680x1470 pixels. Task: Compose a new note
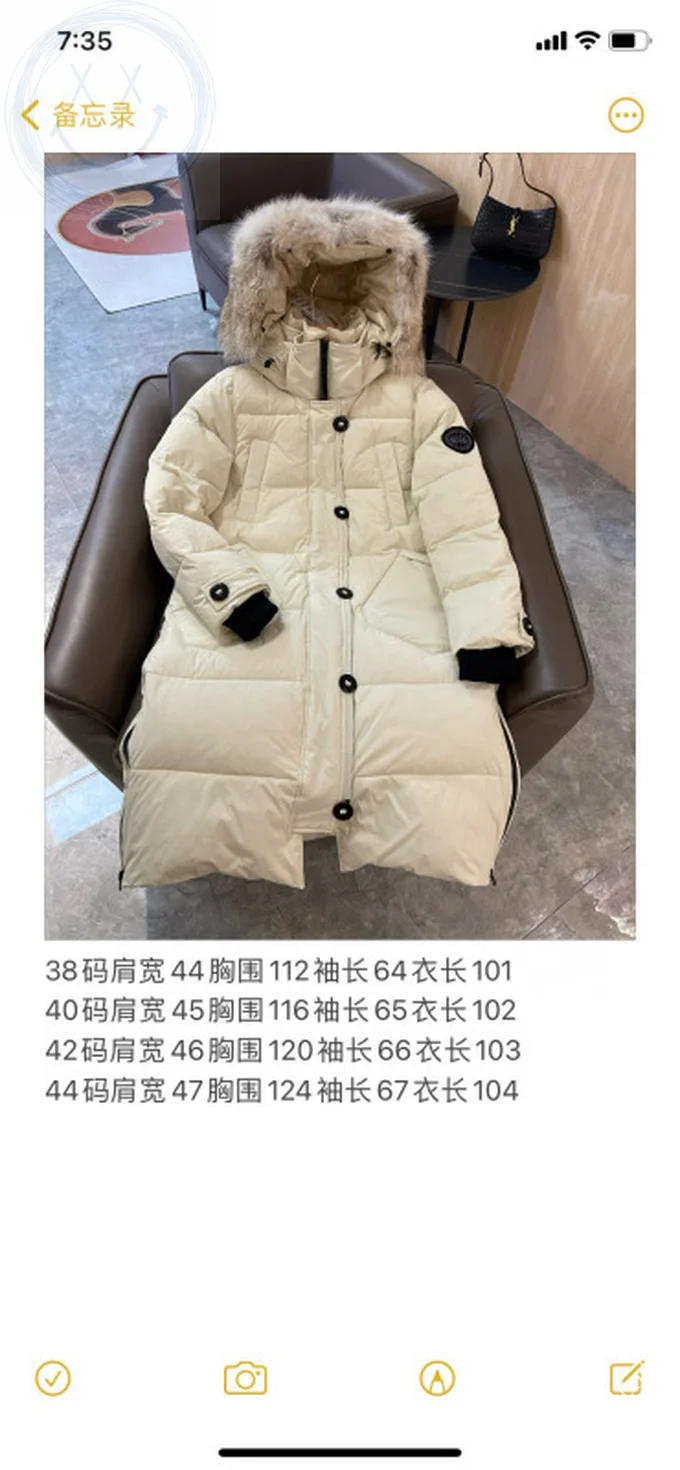(x=627, y=1377)
